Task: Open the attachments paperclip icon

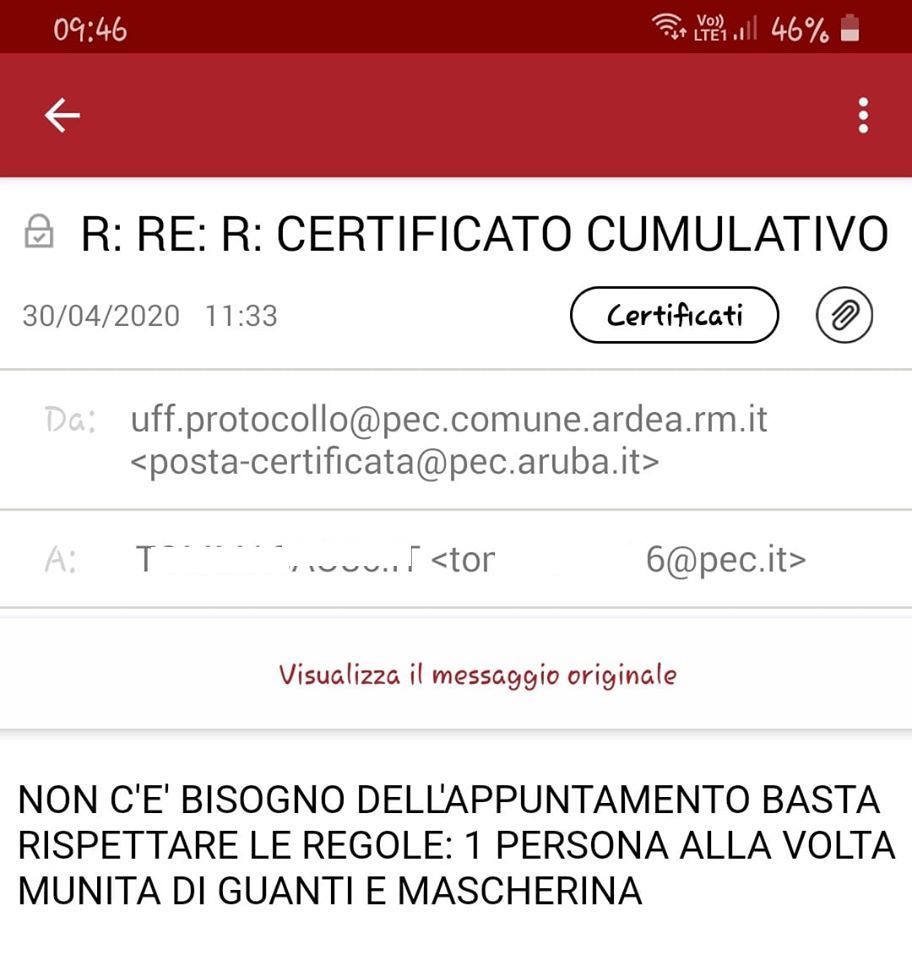Action: [x=844, y=315]
